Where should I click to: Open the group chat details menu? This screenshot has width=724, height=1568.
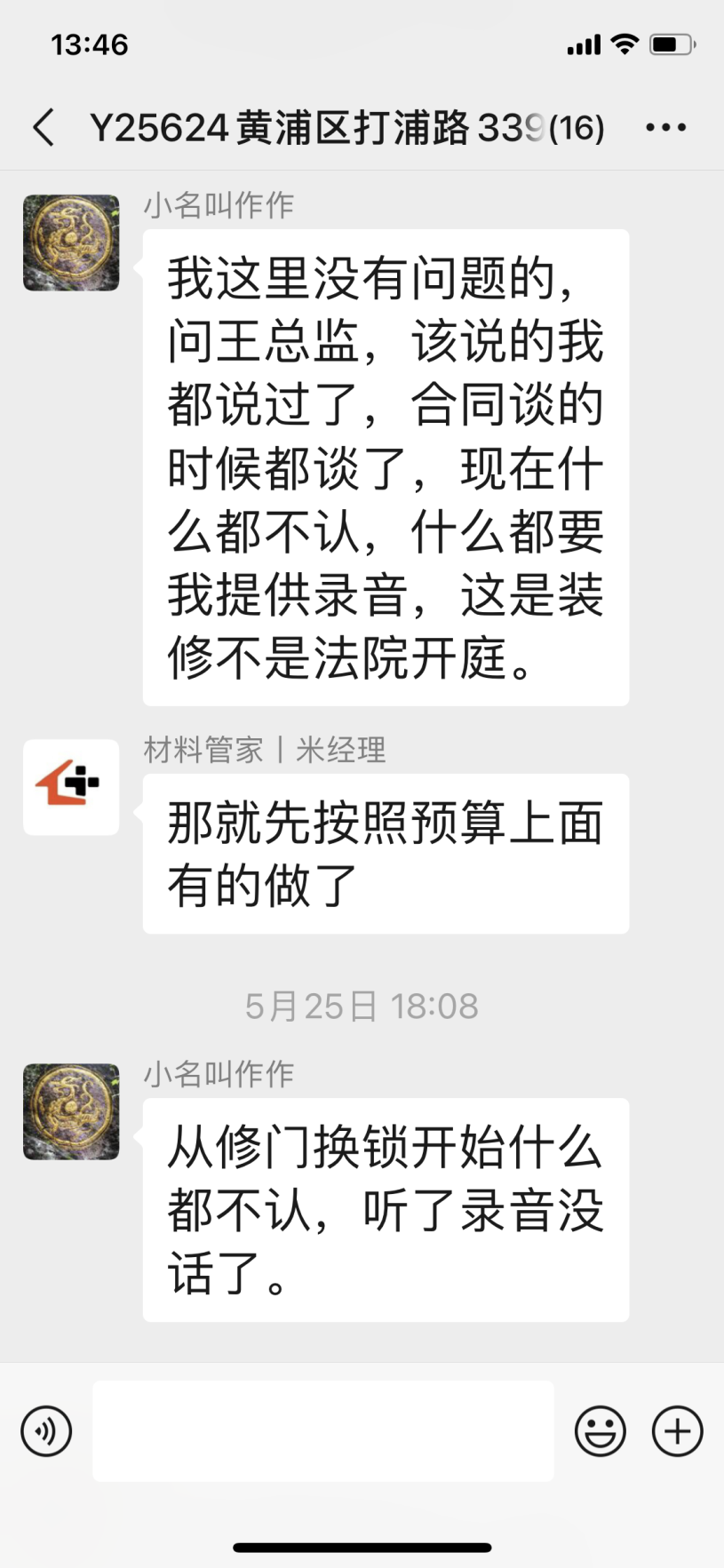[x=665, y=128]
